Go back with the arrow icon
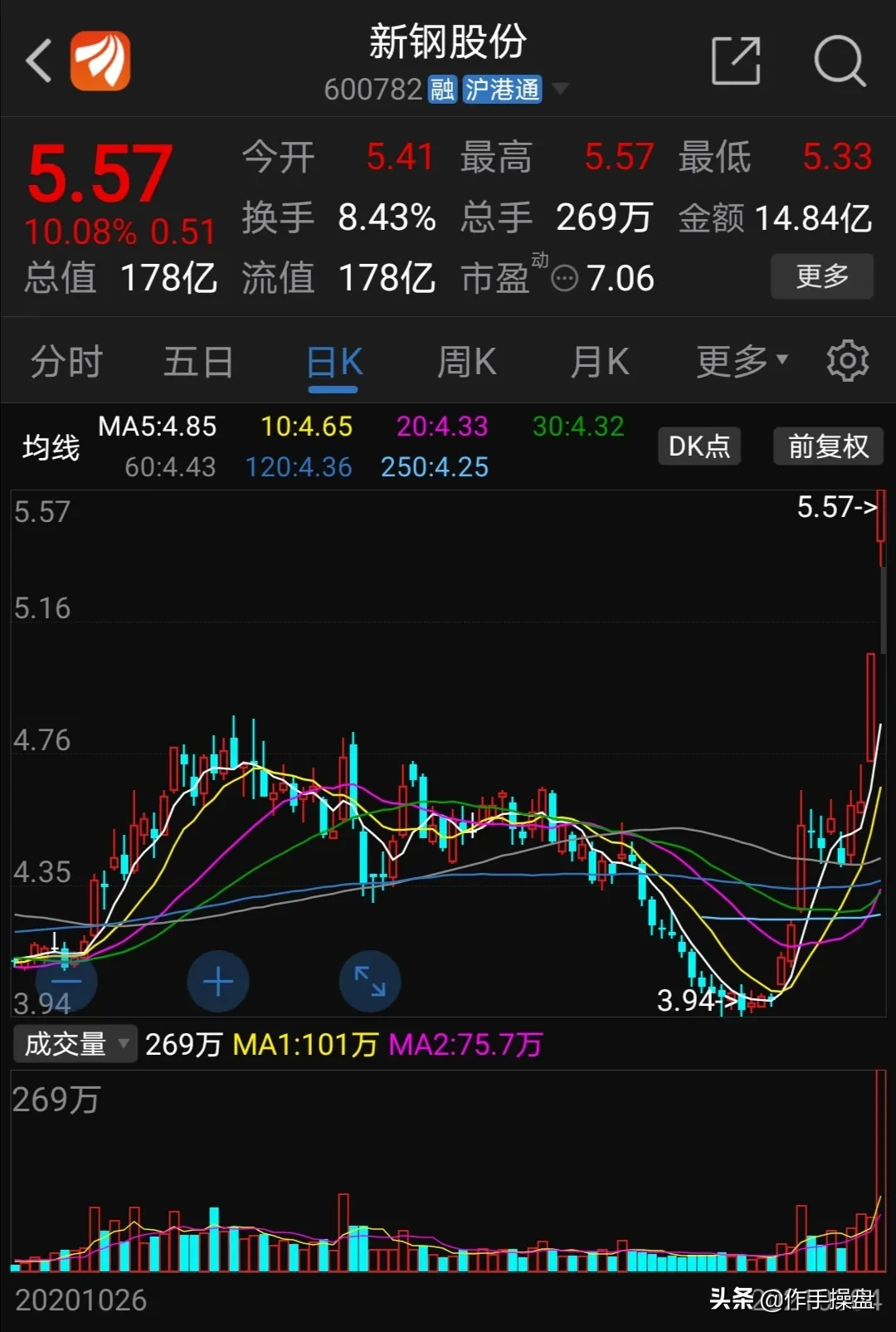This screenshot has height=1332, width=896. pyautogui.click(x=40, y=61)
